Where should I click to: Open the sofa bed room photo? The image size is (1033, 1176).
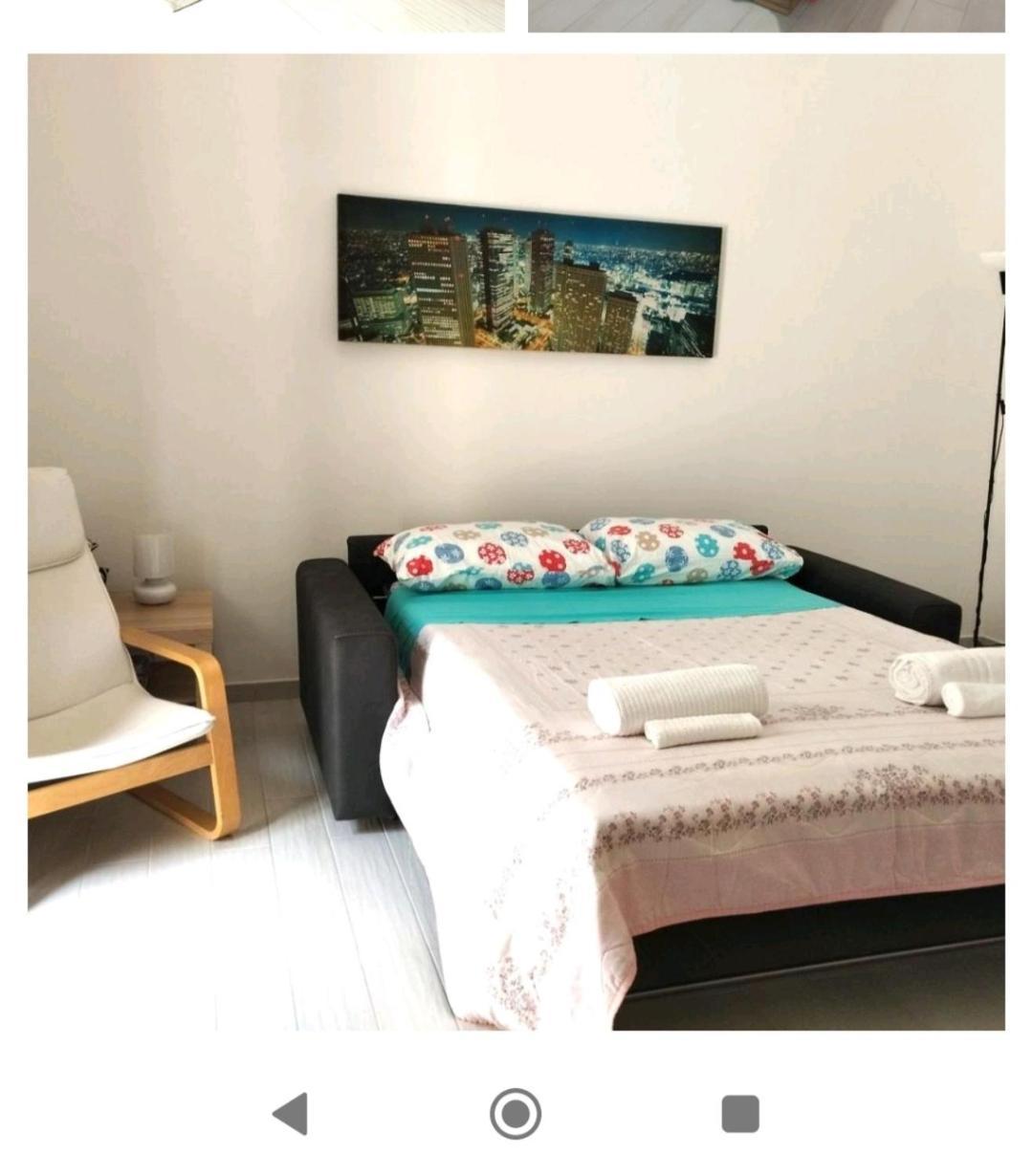tap(516, 541)
